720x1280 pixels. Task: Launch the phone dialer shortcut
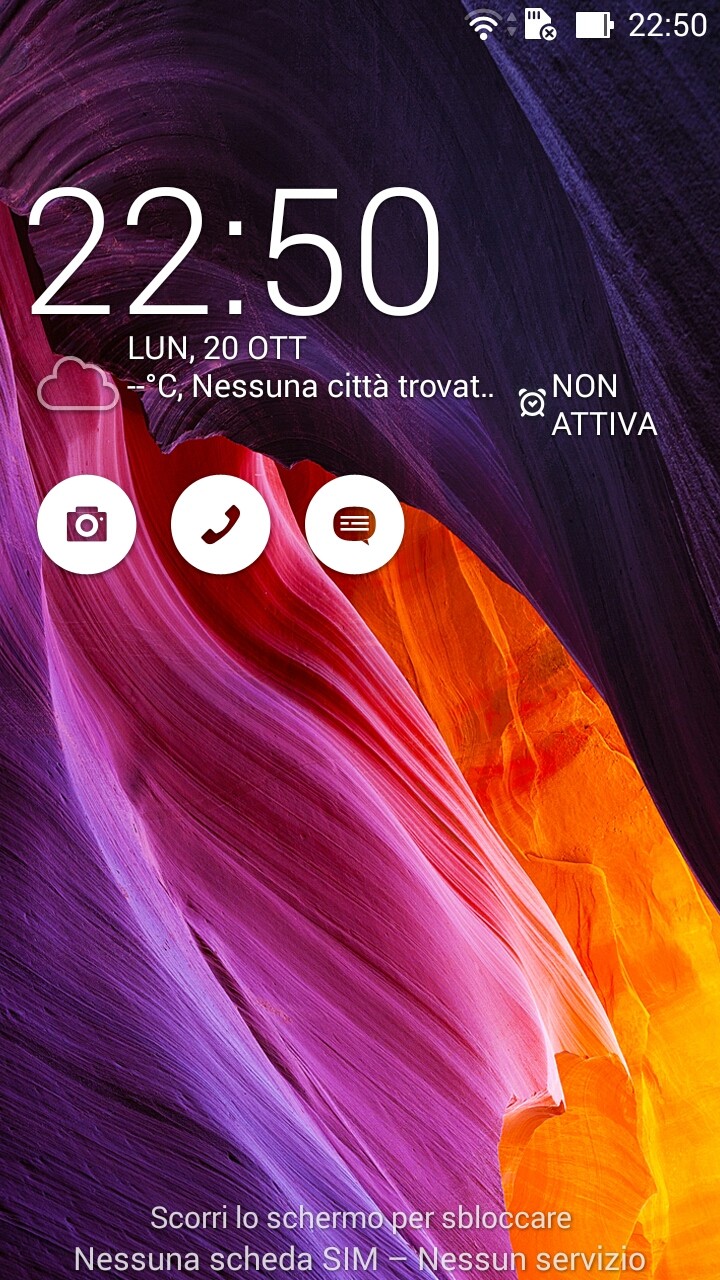220,524
